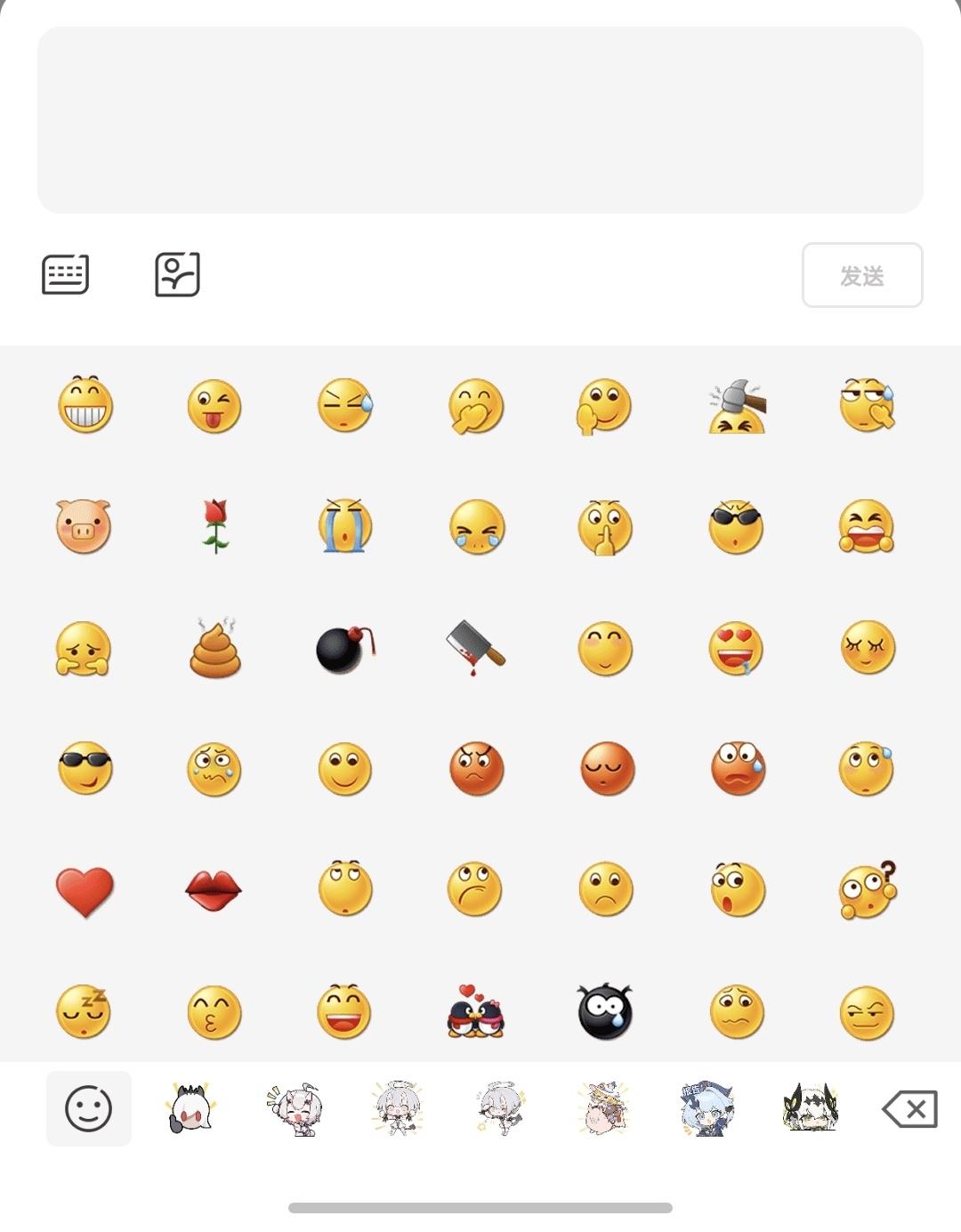Viewport: 961px width, 1232px height.
Task: Tap the message text input box
Action: pos(480,119)
